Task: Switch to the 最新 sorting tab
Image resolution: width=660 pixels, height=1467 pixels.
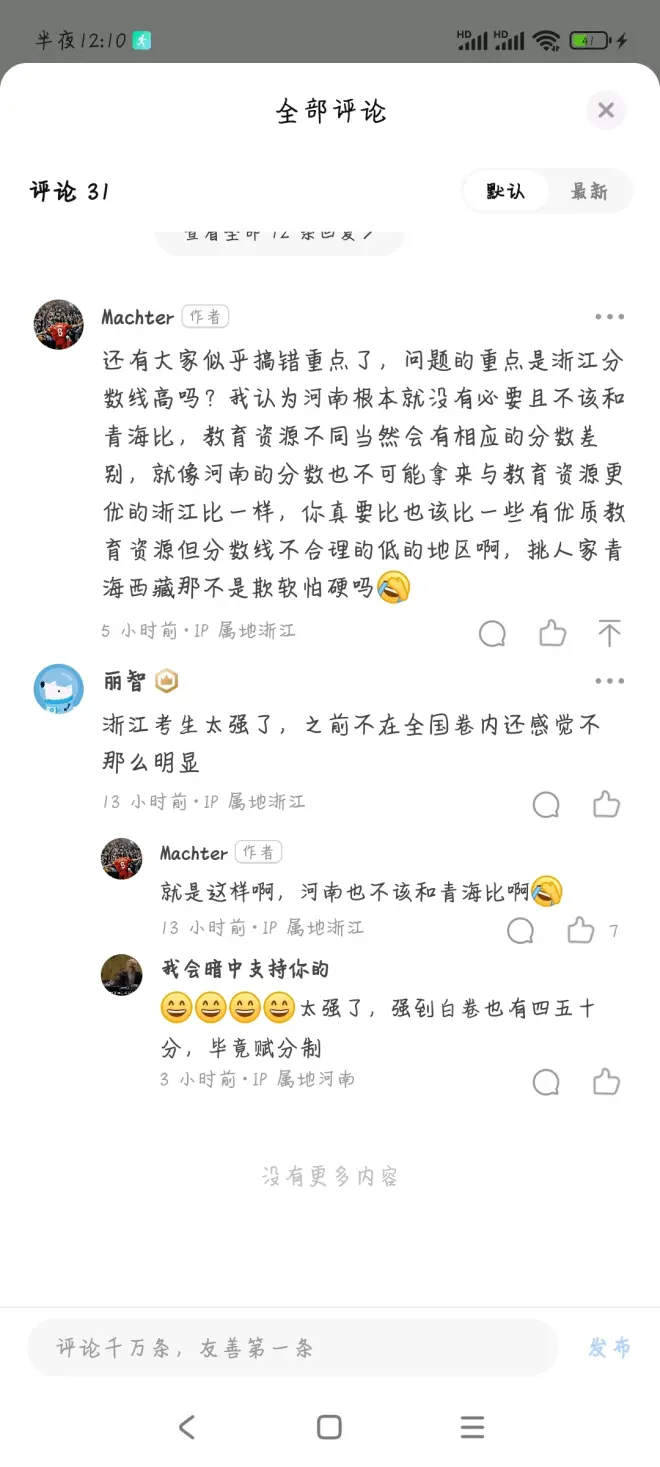Action: (589, 191)
